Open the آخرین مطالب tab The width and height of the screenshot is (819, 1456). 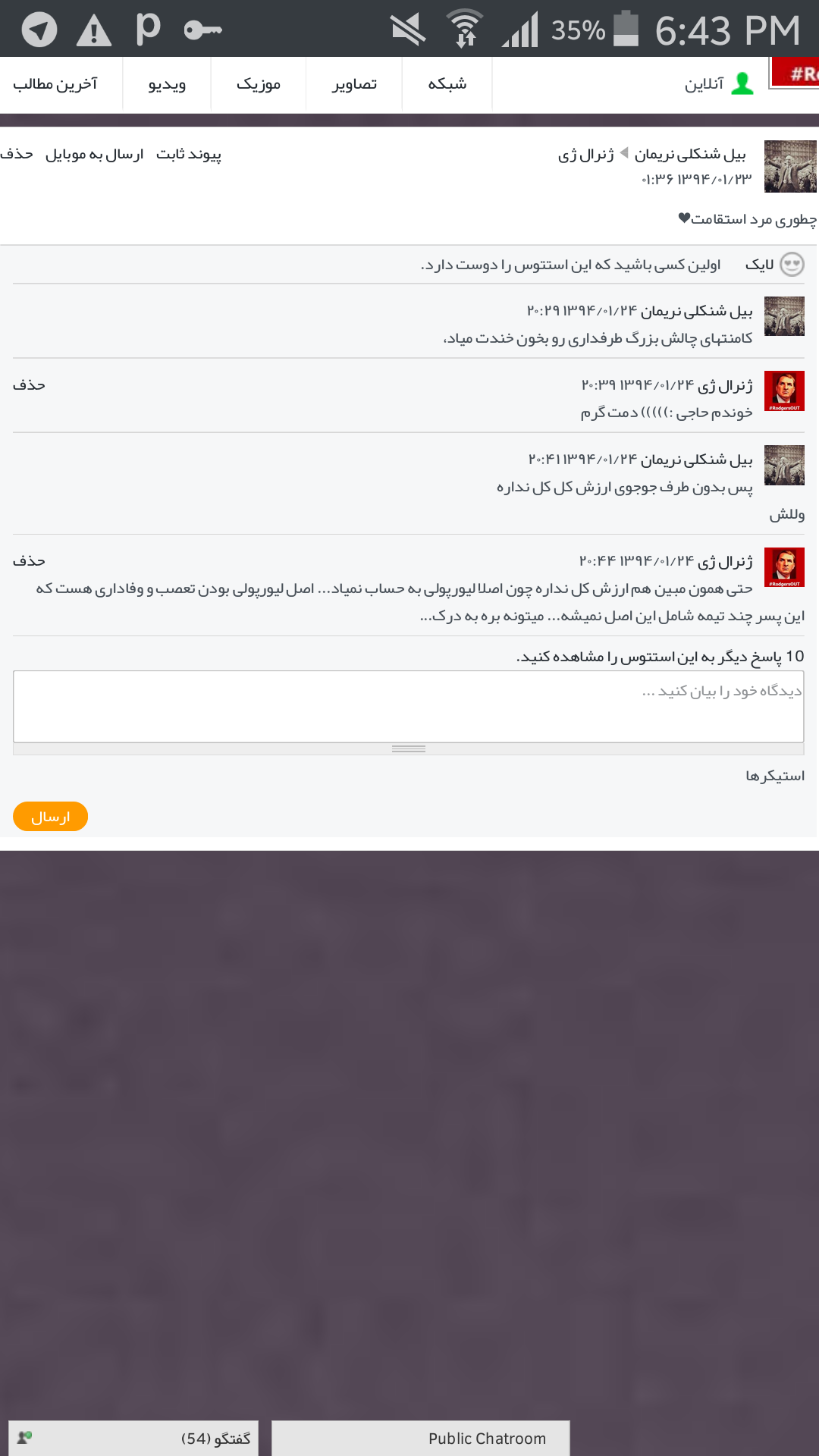(x=55, y=84)
